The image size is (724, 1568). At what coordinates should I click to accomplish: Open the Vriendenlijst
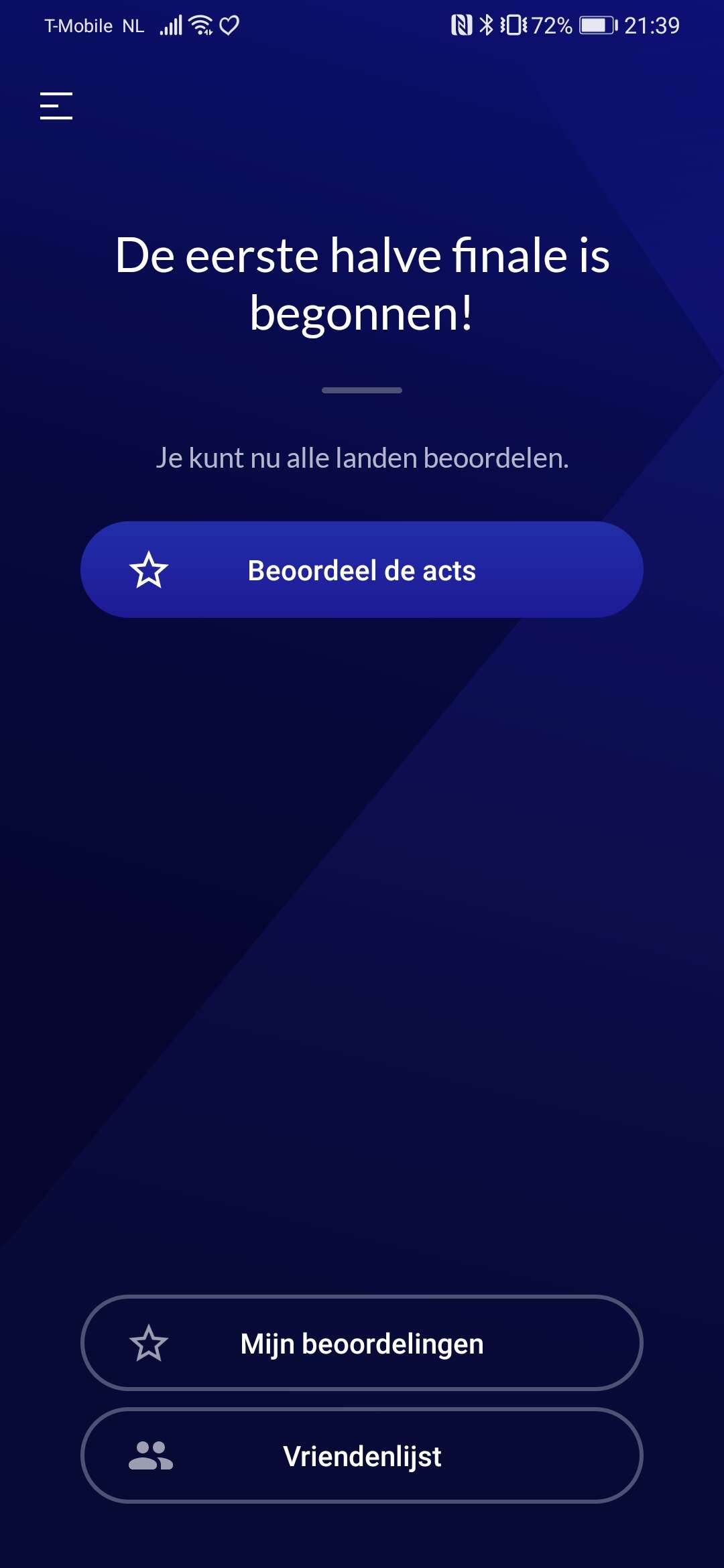362,1455
